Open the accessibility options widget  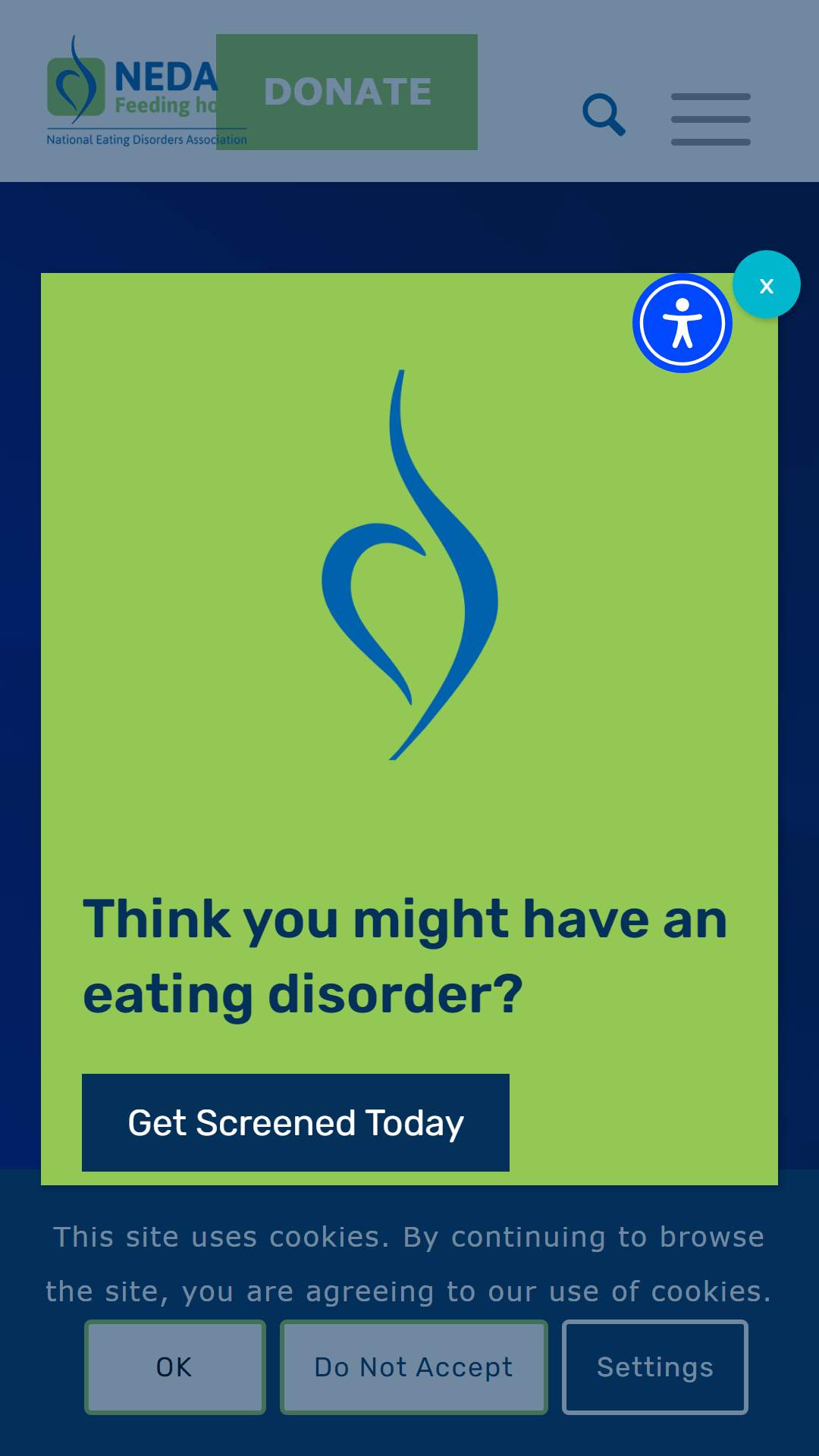682,323
